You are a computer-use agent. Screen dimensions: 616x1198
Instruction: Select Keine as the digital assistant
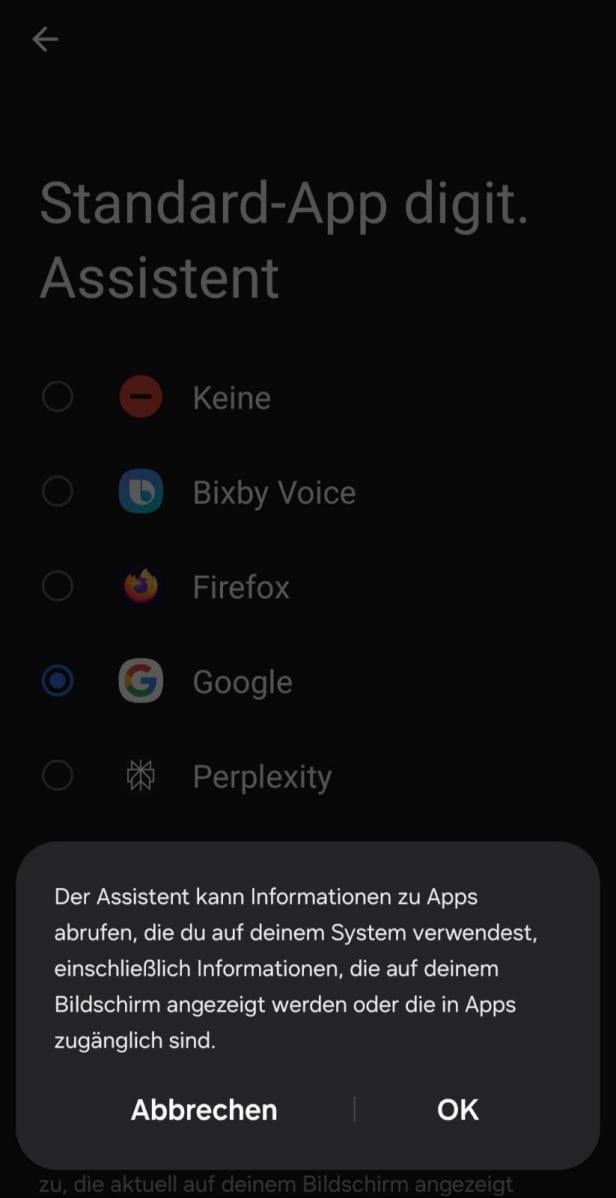308,397
